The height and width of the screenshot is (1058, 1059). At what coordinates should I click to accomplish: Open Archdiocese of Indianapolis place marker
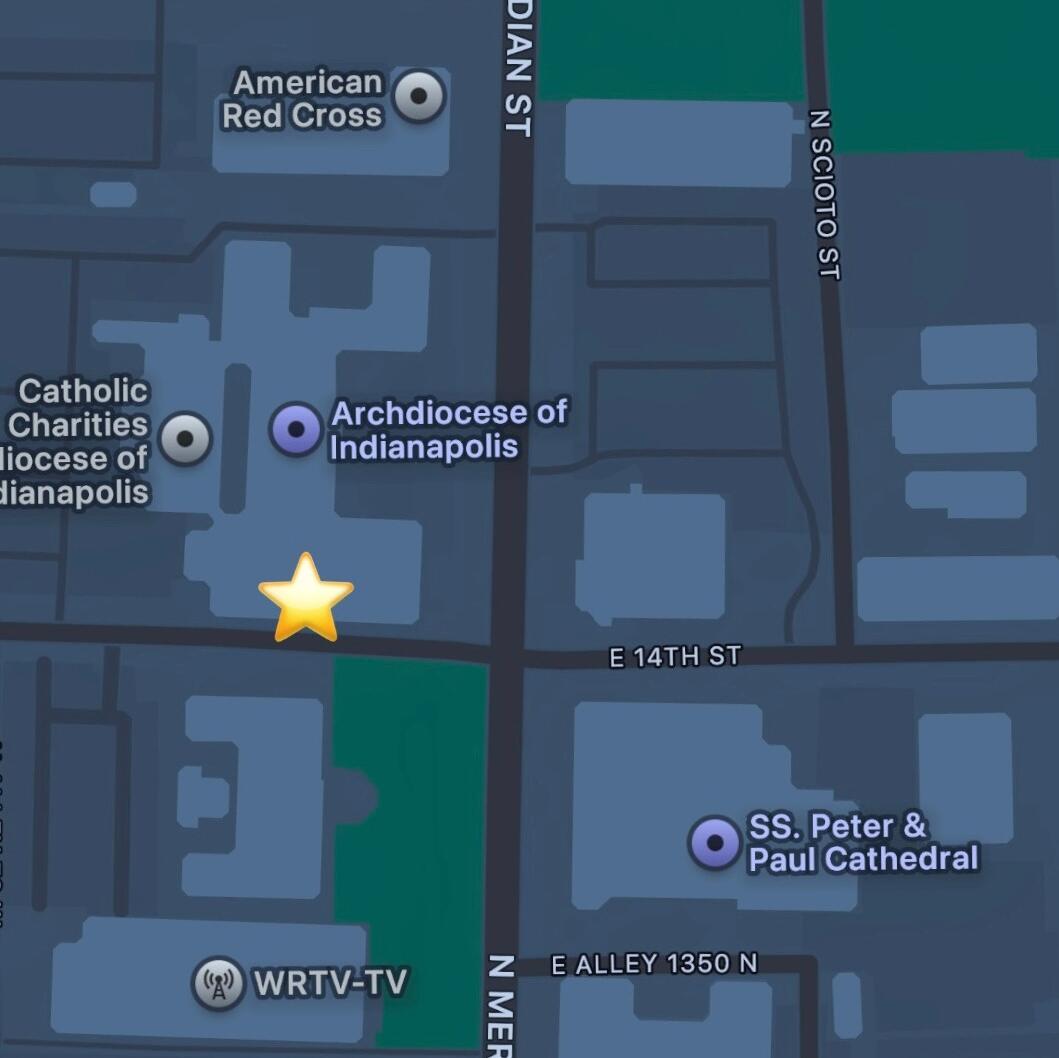pyautogui.click(x=296, y=430)
